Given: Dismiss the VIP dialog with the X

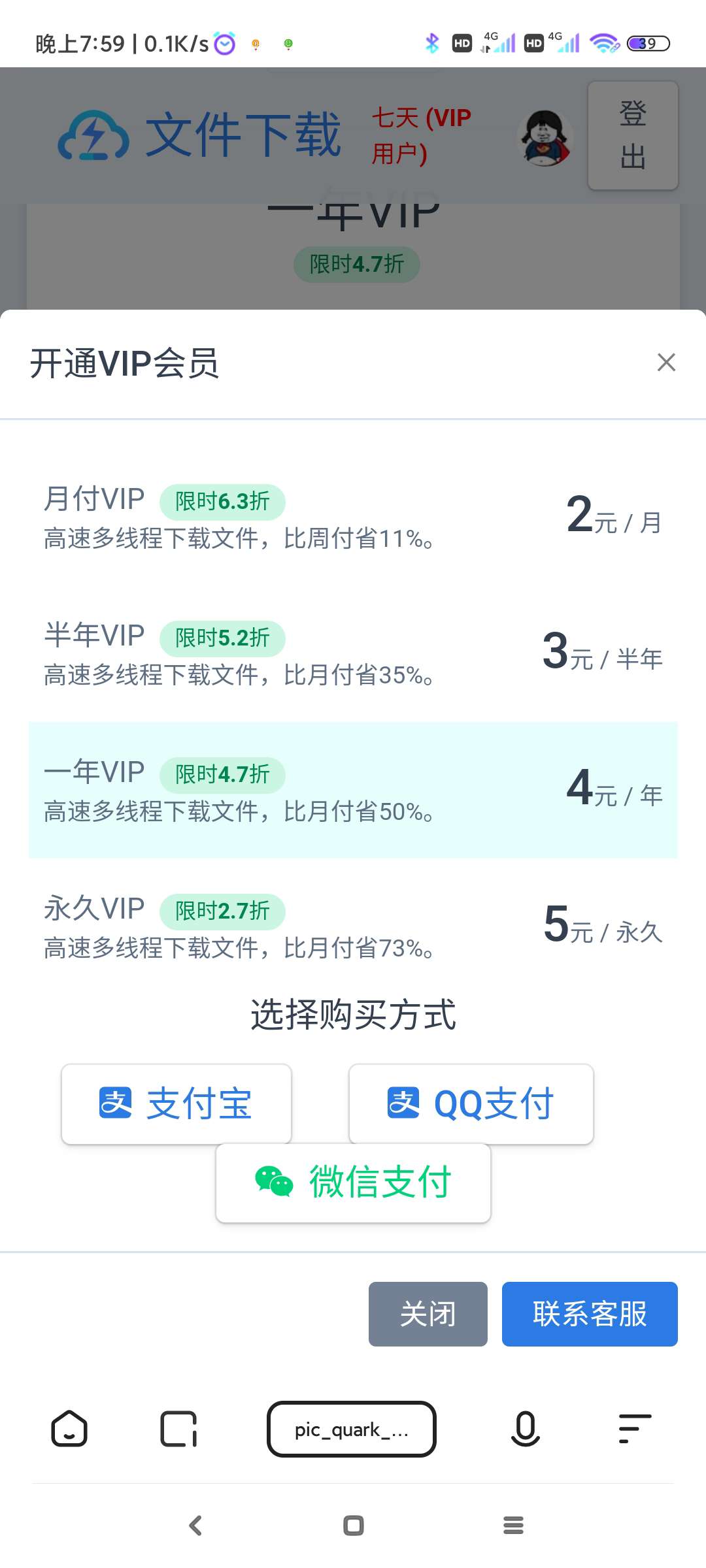Looking at the screenshot, I should [x=665, y=363].
